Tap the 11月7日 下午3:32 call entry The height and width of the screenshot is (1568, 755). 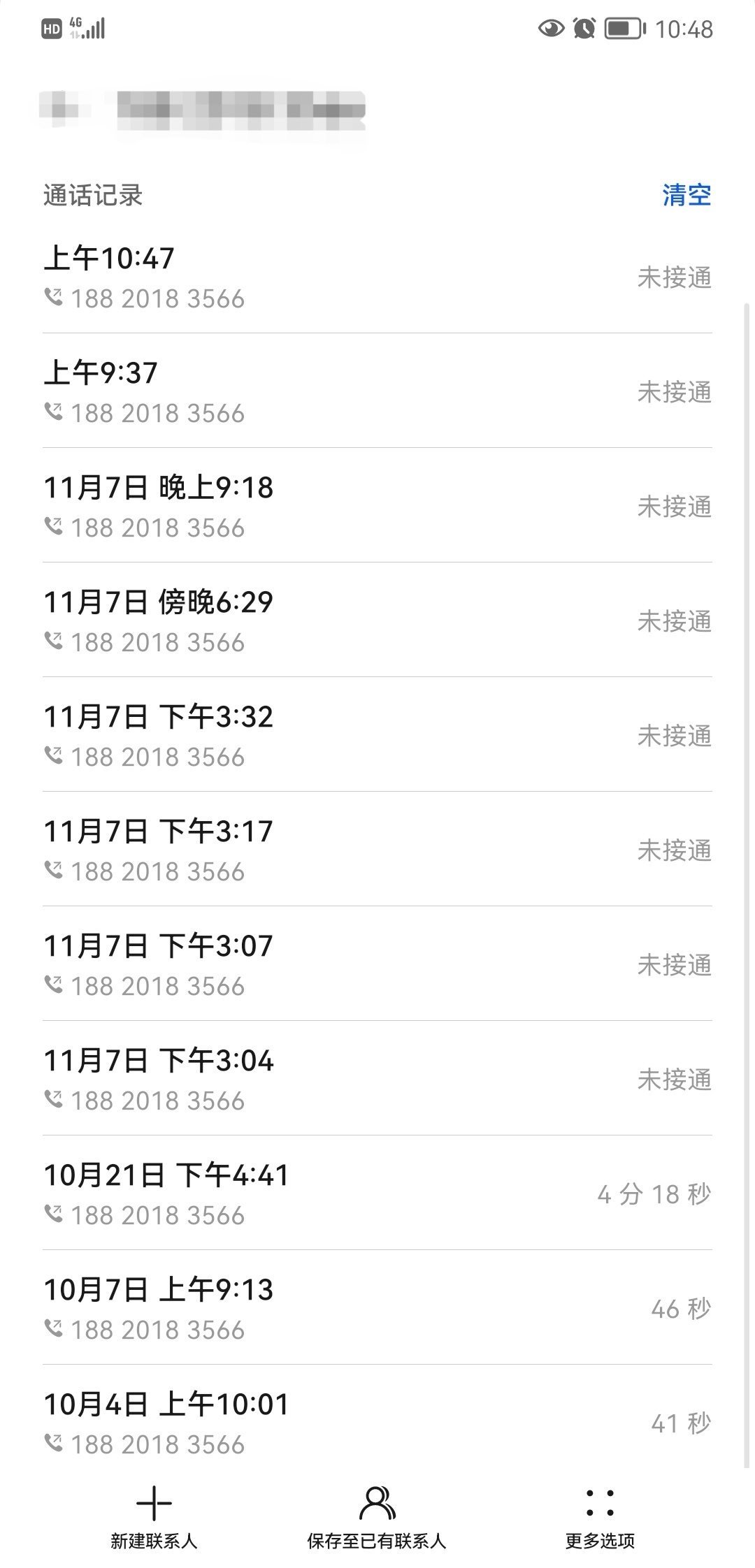[377, 735]
